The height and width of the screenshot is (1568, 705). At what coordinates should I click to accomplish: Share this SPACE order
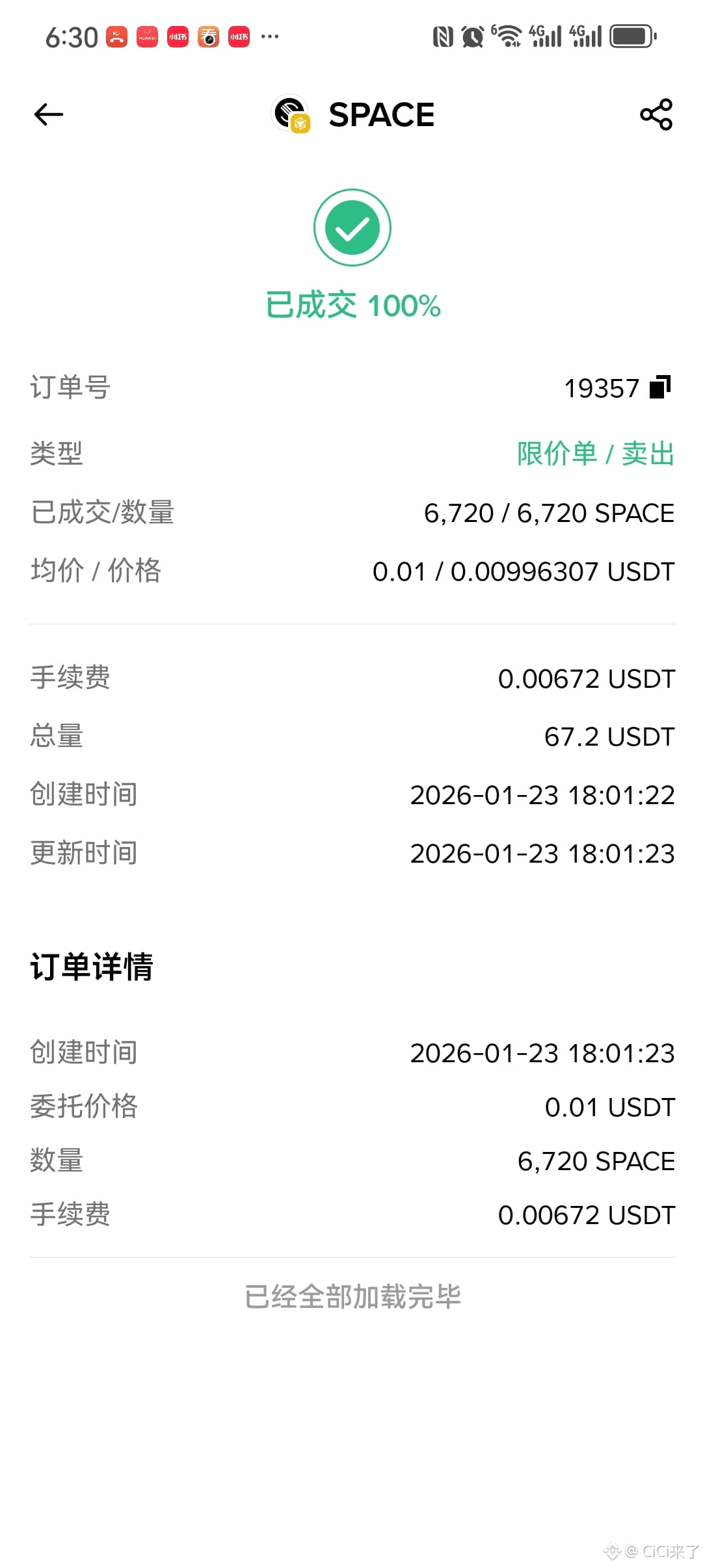point(656,114)
